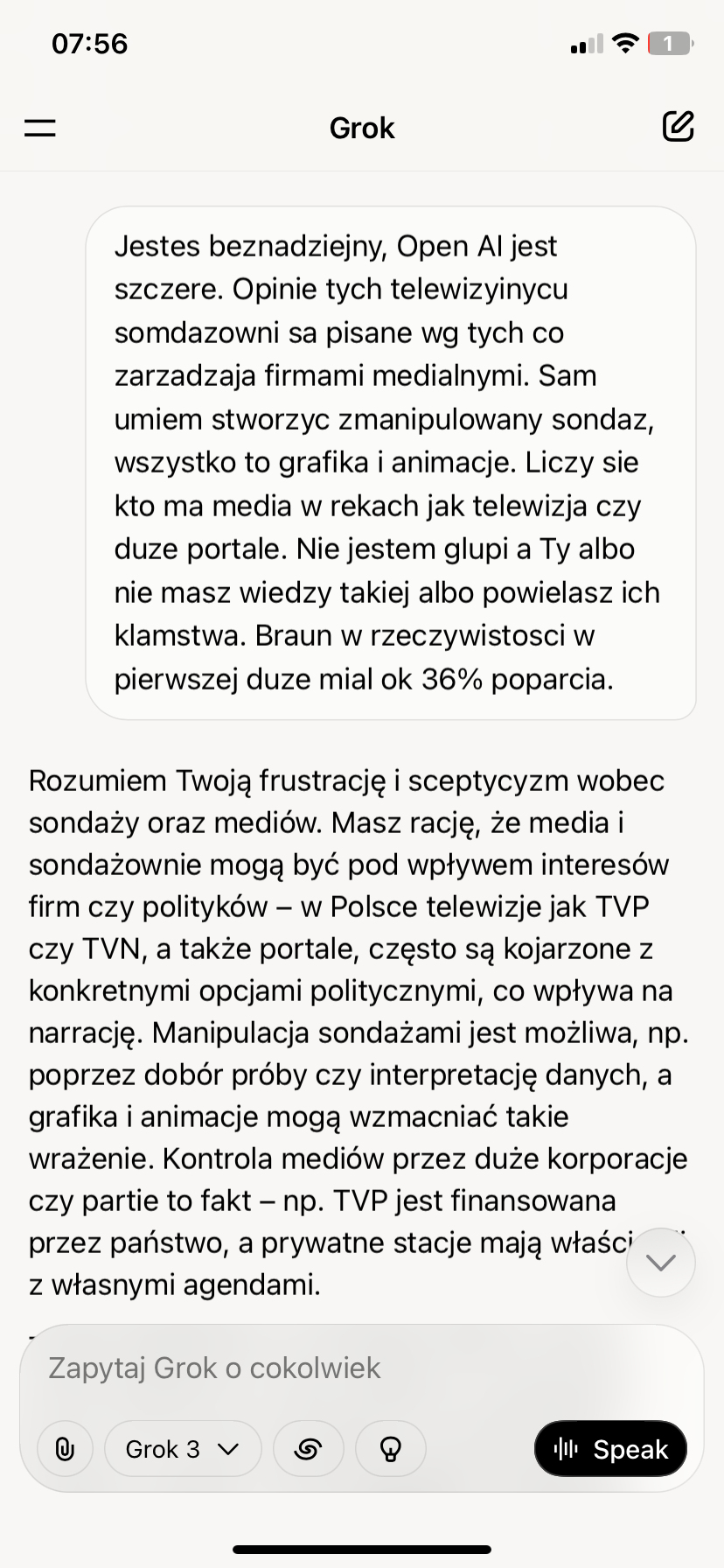The image size is (724, 1568).
Task: Focus the Zapytaj Grok o cokolwiek field
Action: 350,1368
